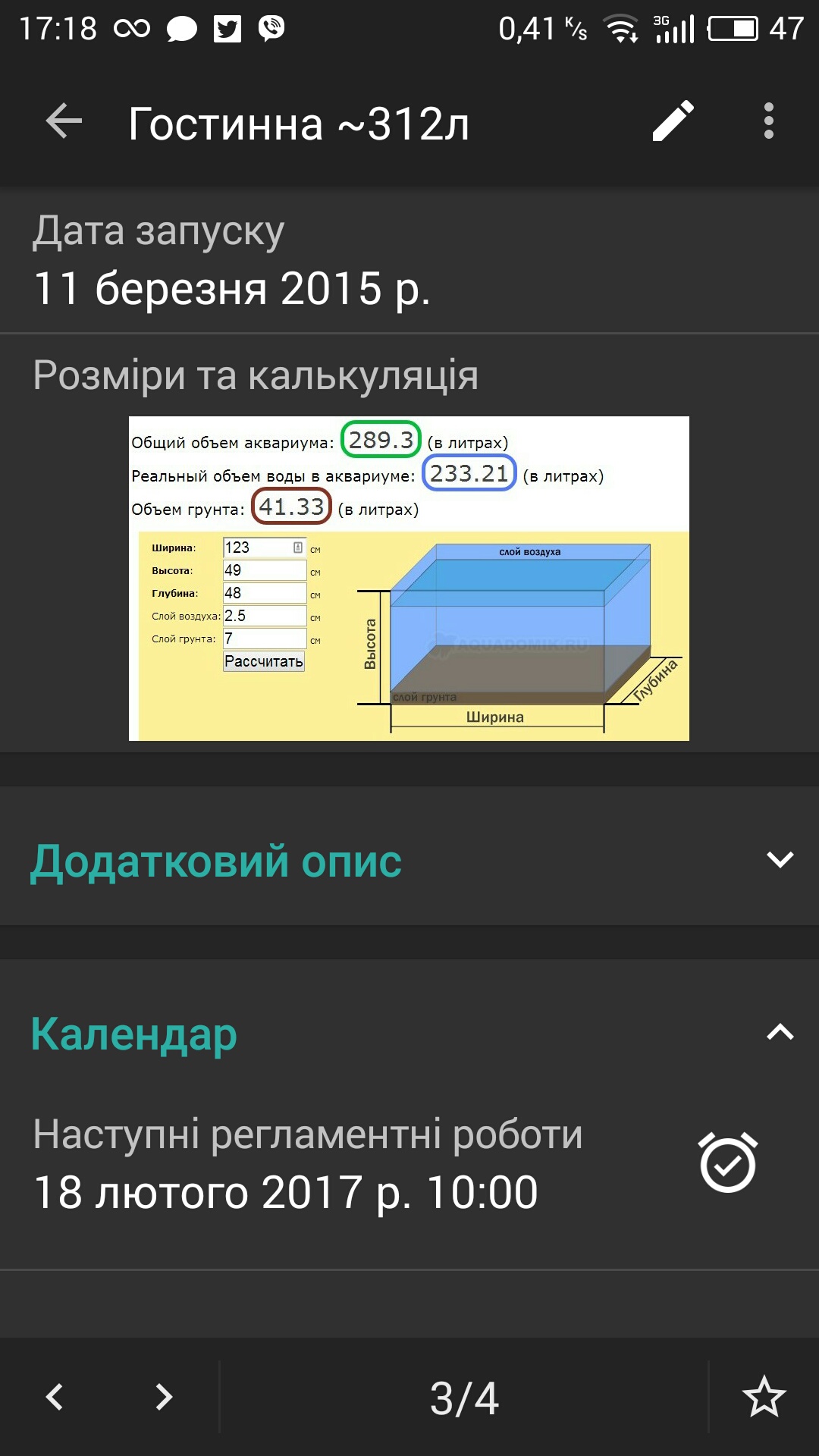The width and height of the screenshot is (819, 1456).
Task: Expand the Додатковий опис section
Action: tap(780, 860)
